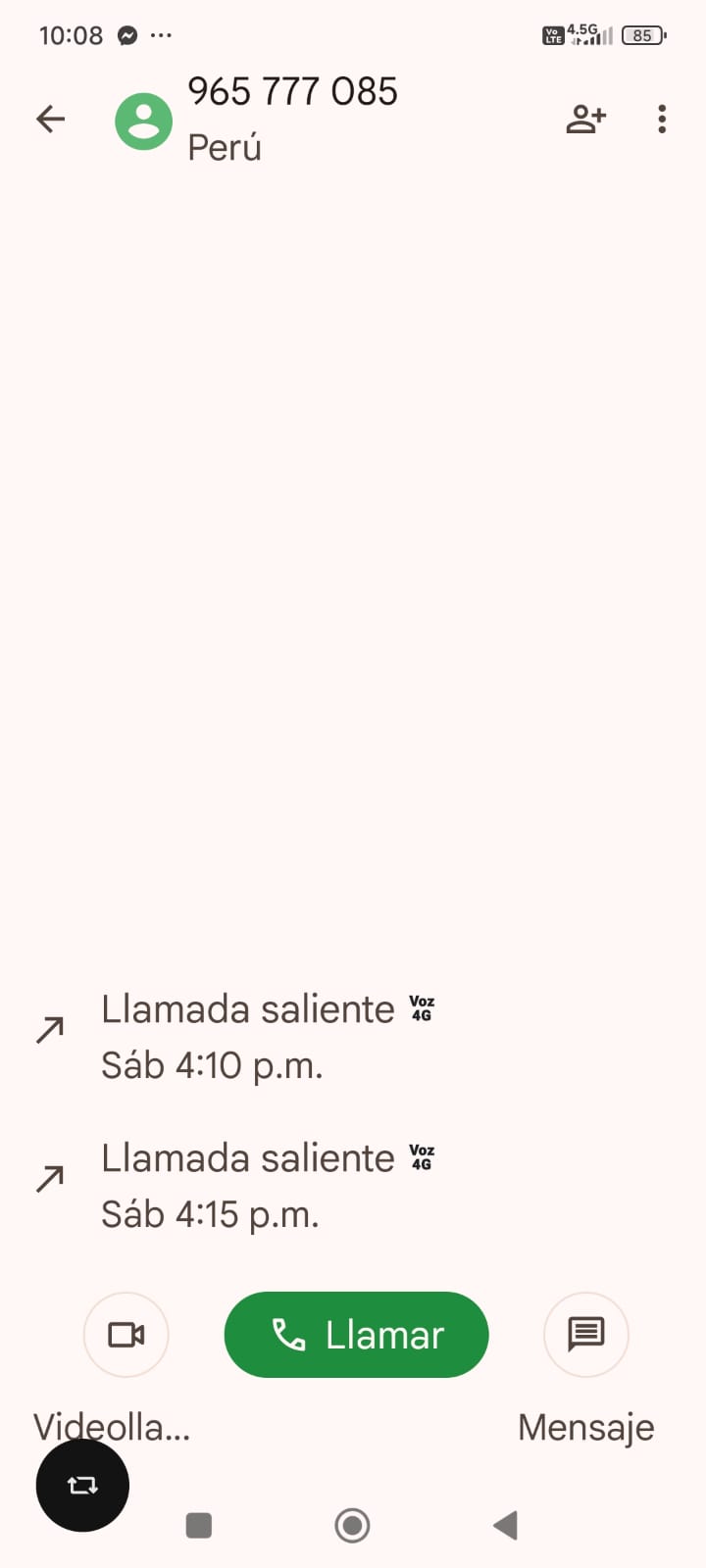The height and width of the screenshot is (1568, 706).
Task: Go back using the top arrow
Action: [x=51, y=120]
